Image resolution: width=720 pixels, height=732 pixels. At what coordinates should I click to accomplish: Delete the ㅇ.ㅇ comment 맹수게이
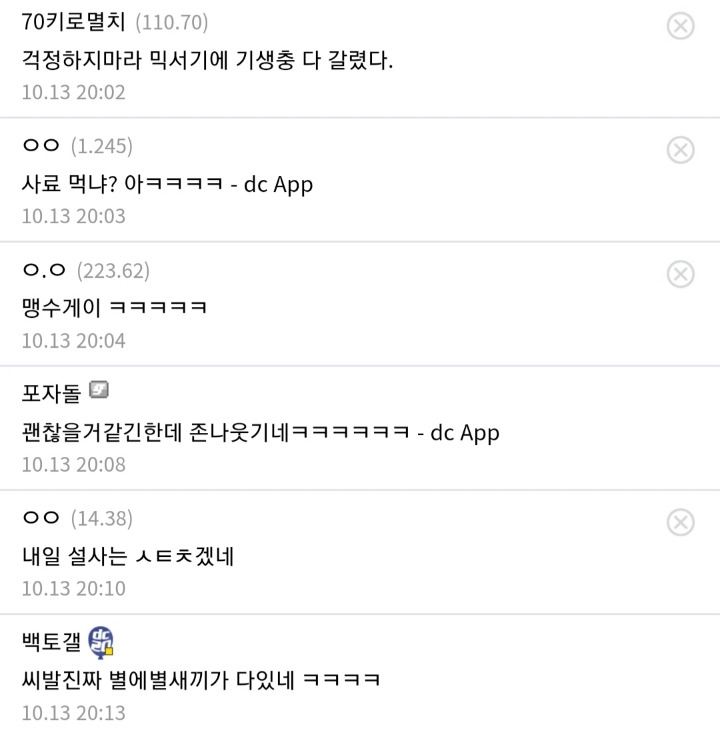tap(680, 274)
